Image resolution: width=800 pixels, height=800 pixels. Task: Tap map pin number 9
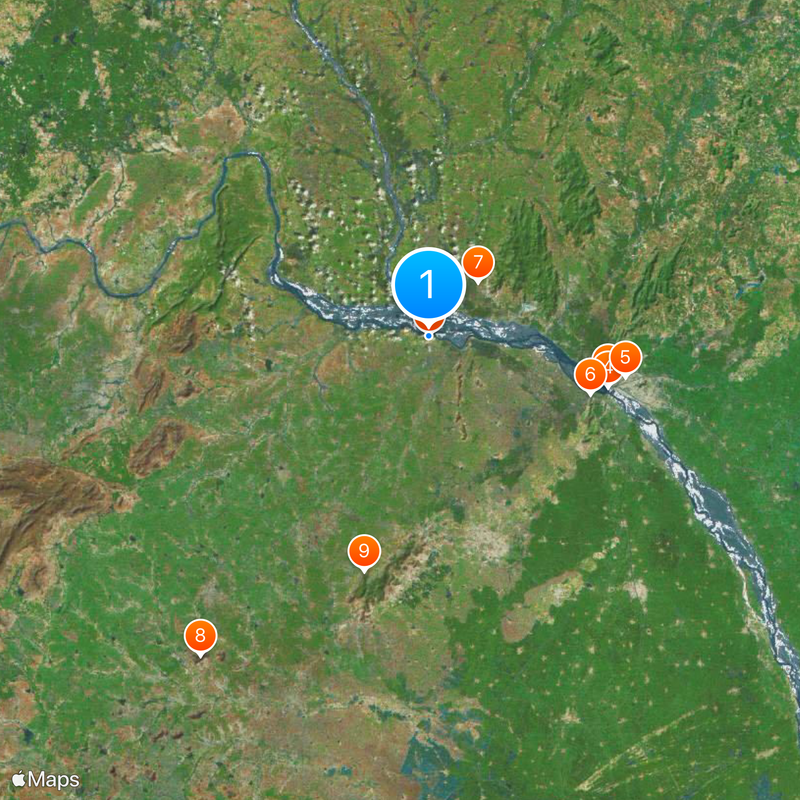pos(364,551)
